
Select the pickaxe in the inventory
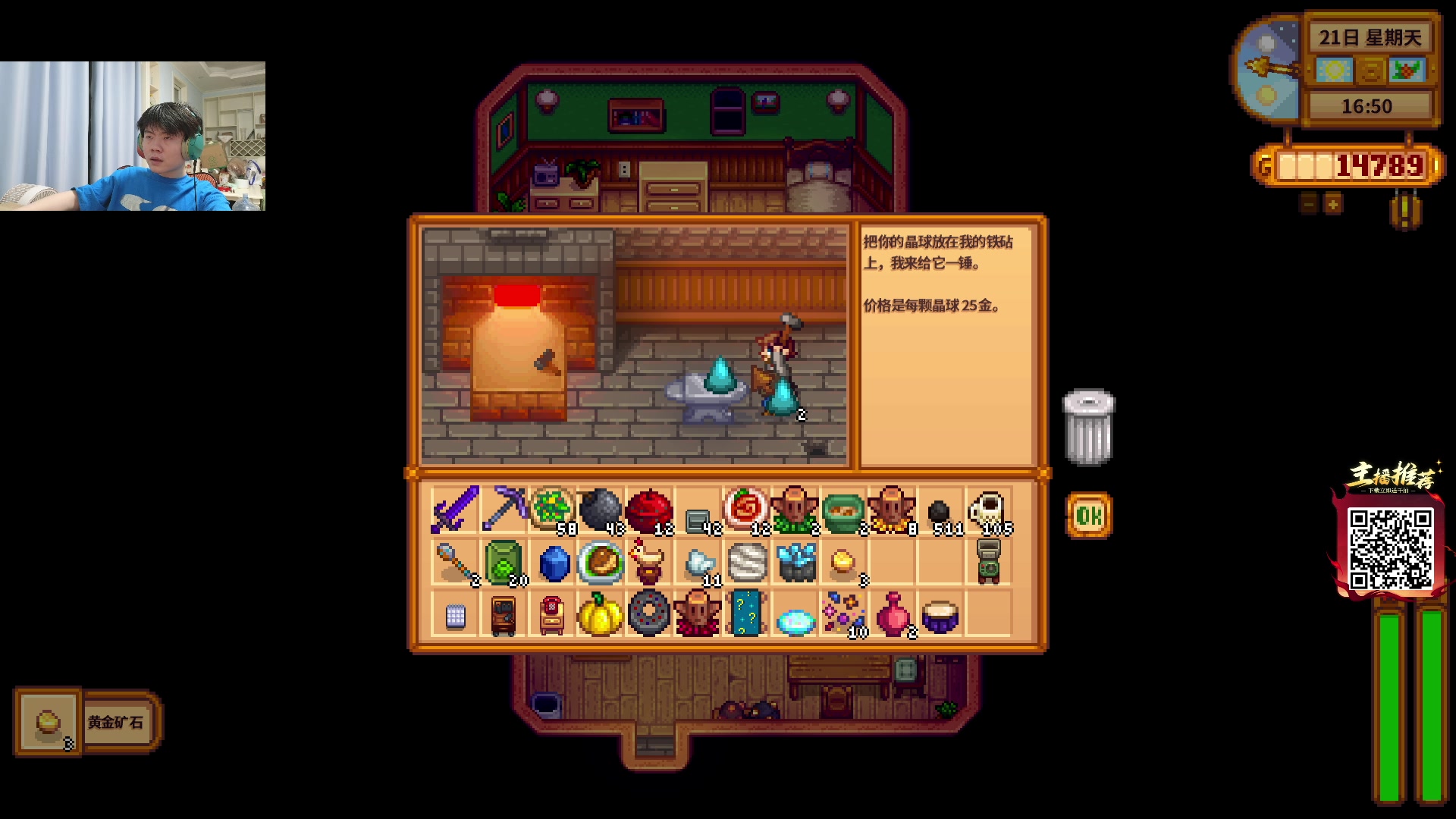[x=504, y=509]
